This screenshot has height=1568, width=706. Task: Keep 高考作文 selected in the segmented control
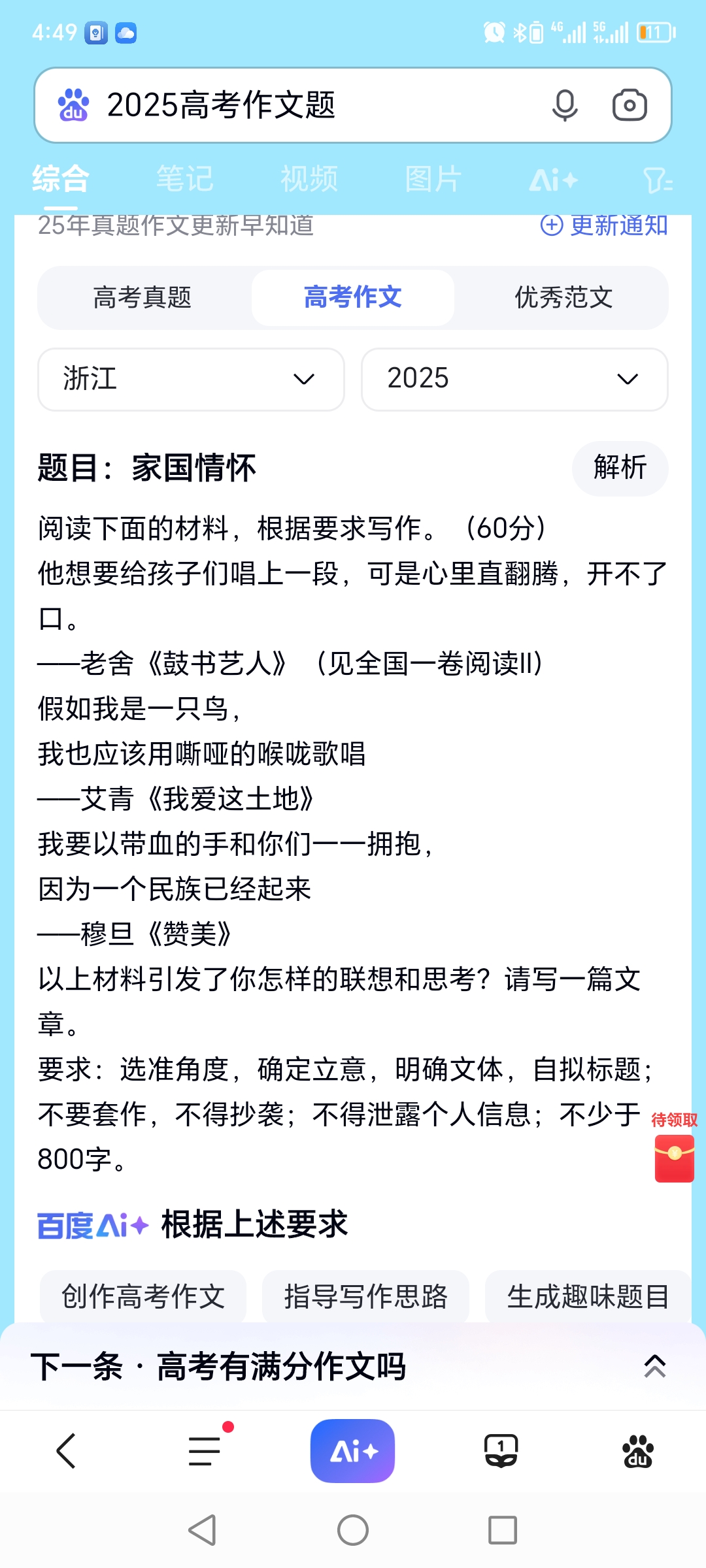[353, 297]
